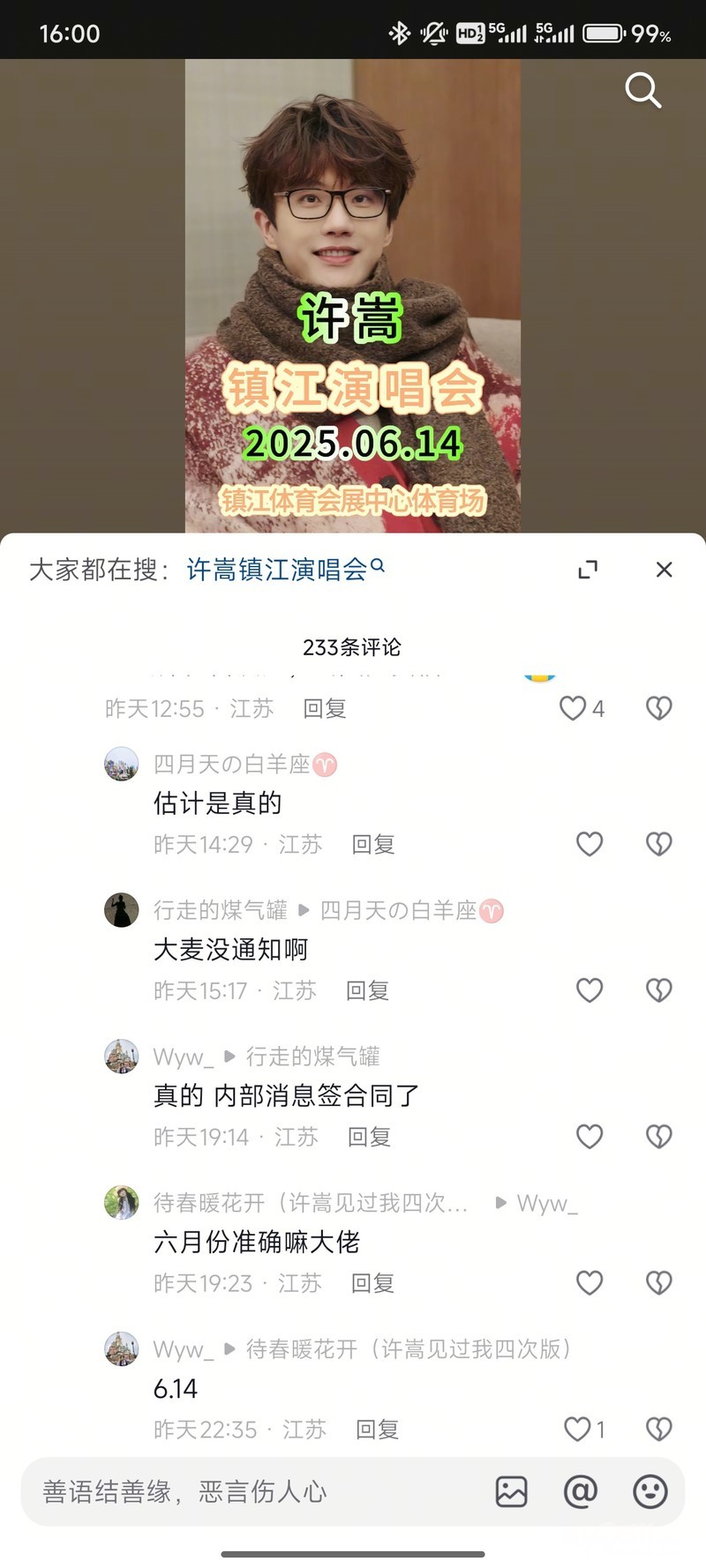Mention a user with @ icon
This screenshot has width=706, height=1568.
click(580, 1491)
